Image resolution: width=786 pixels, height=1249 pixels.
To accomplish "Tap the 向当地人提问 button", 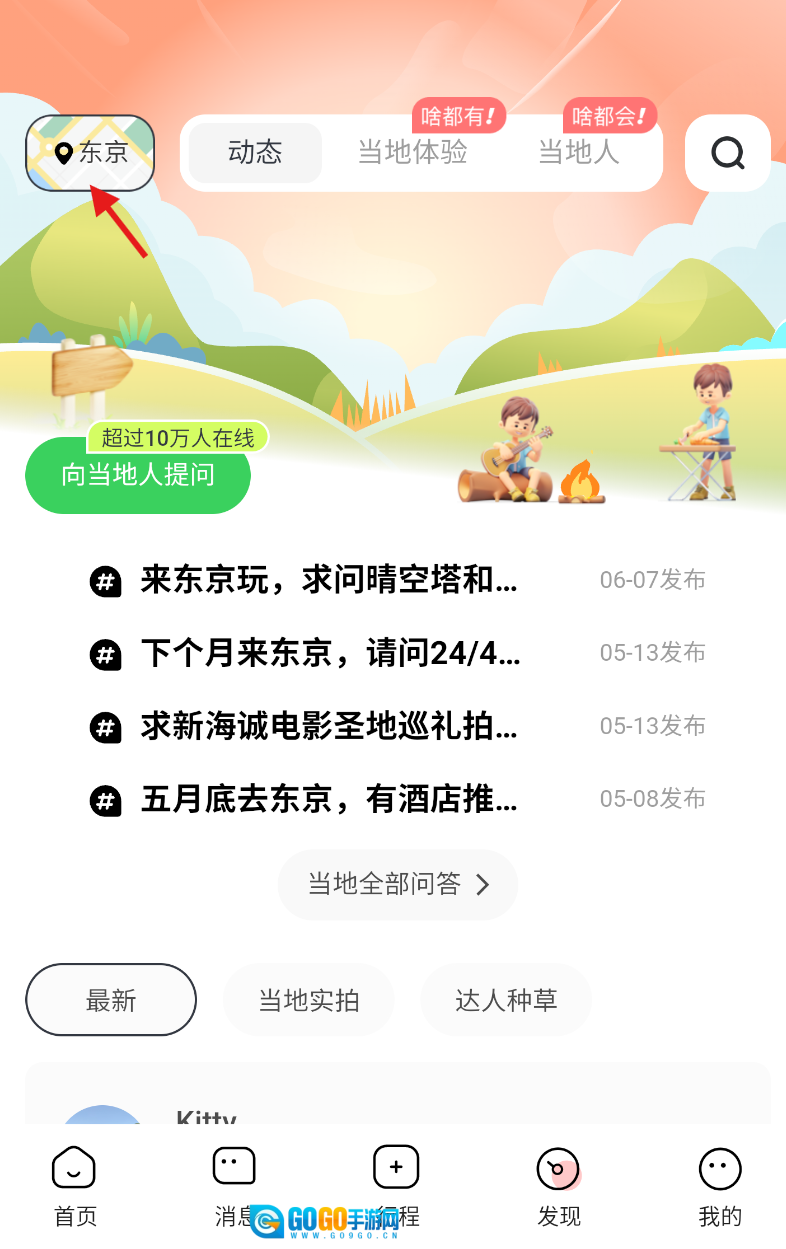I will click(x=138, y=475).
